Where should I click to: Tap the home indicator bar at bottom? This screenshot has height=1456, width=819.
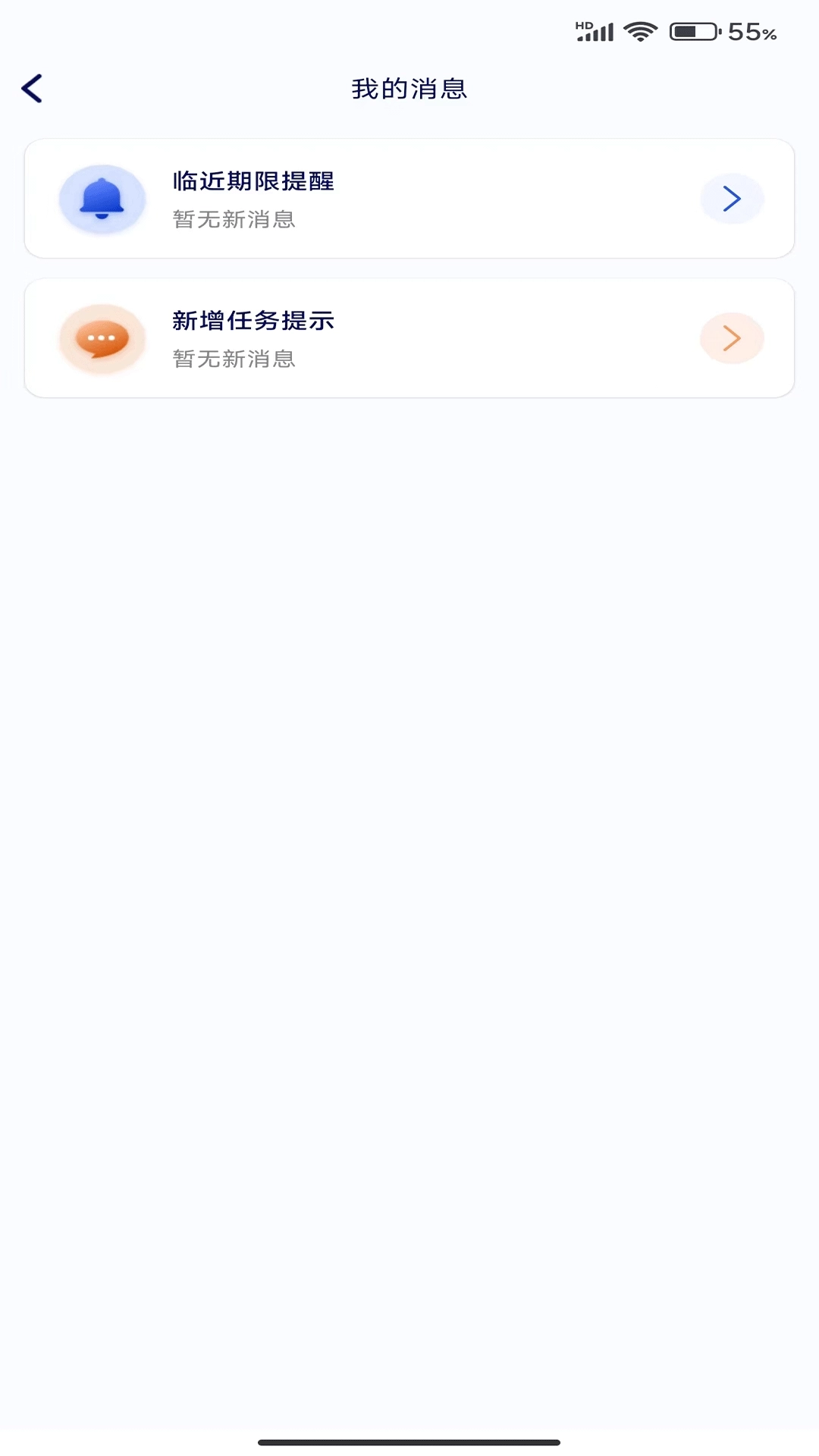[x=409, y=1440]
